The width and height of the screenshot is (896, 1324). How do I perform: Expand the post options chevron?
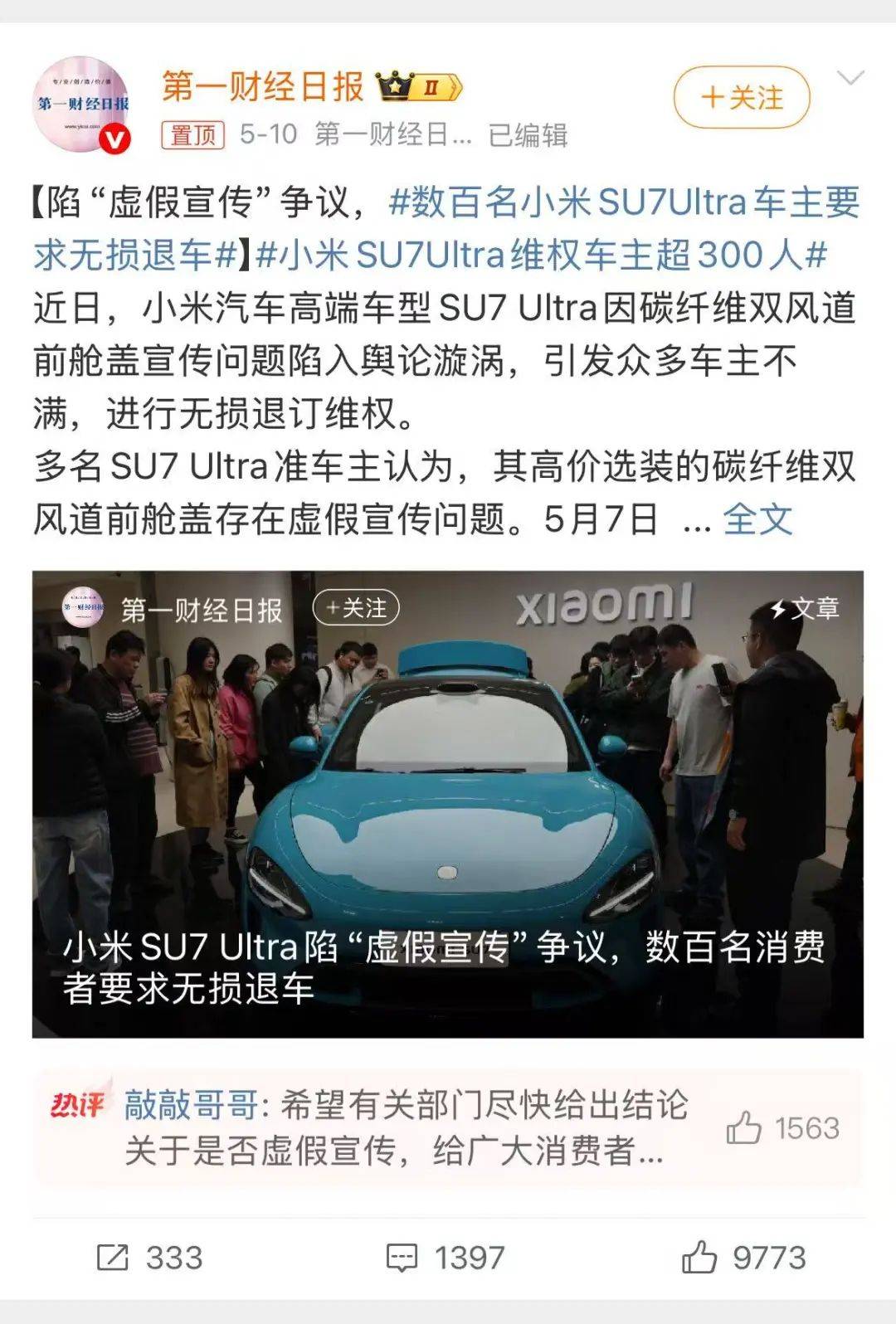[851, 79]
